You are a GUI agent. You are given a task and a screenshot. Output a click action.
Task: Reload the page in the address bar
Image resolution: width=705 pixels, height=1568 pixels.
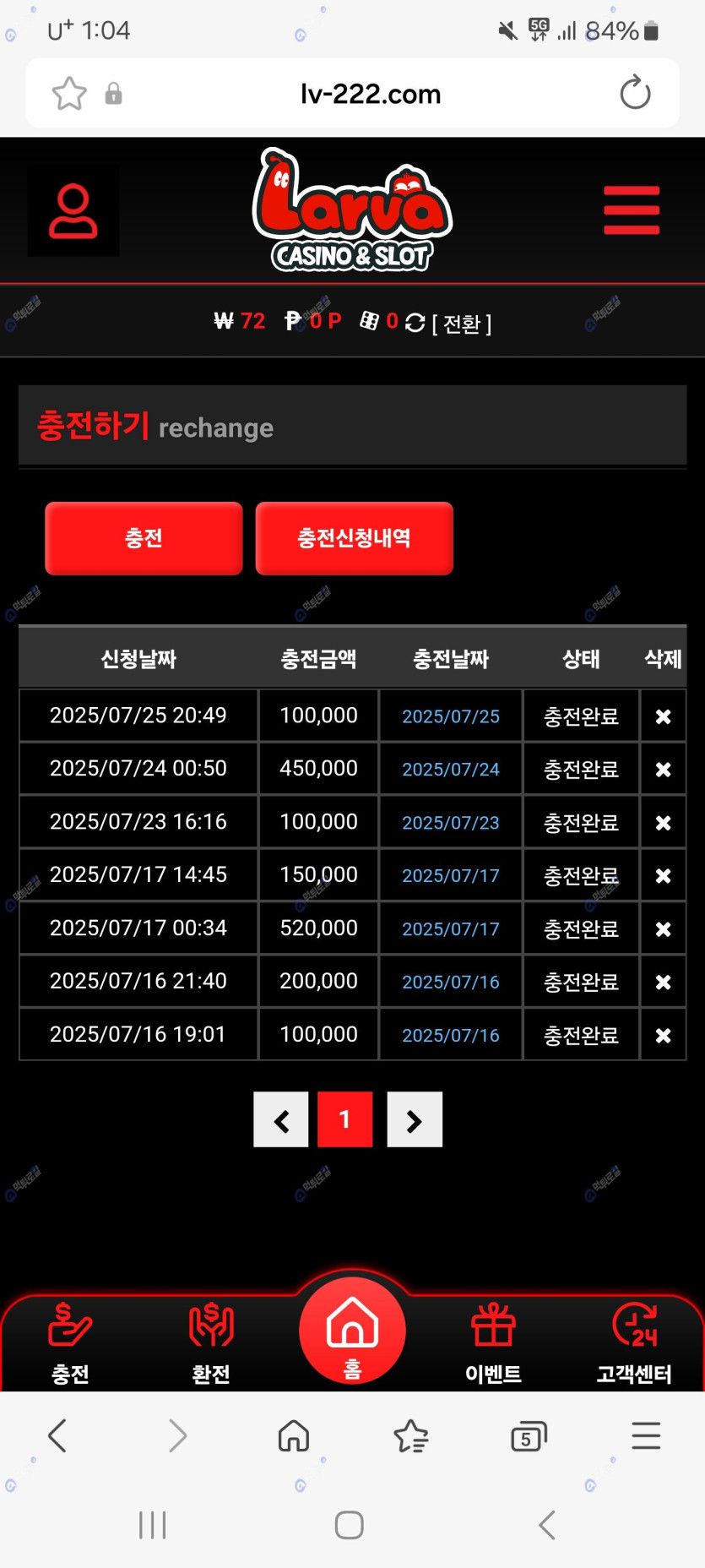[635, 93]
